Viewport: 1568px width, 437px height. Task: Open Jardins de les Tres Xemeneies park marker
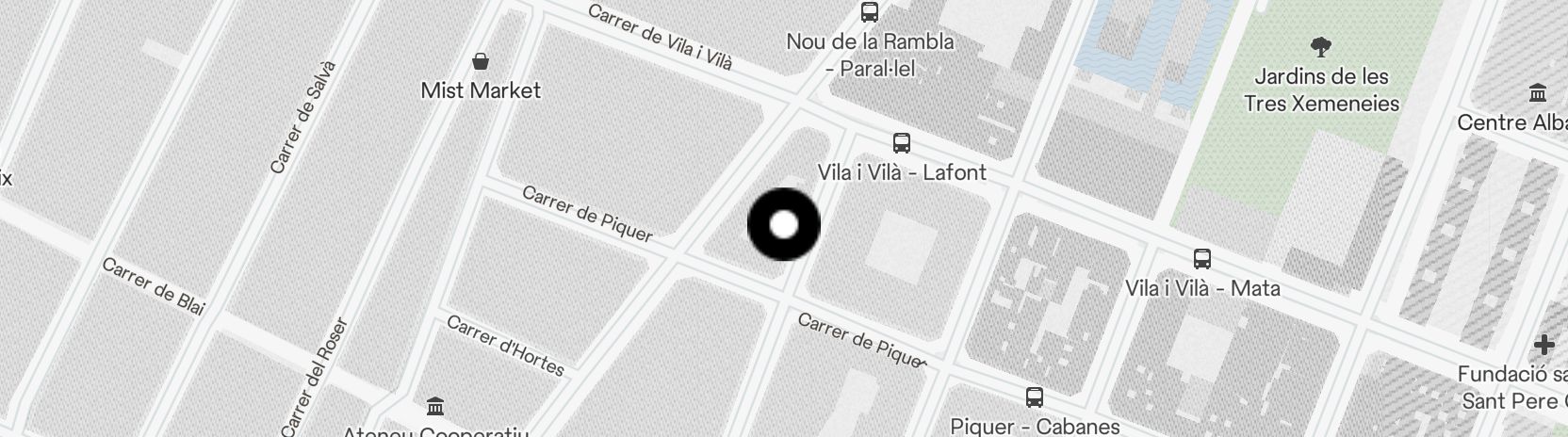pyautogui.click(x=1320, y=46)
